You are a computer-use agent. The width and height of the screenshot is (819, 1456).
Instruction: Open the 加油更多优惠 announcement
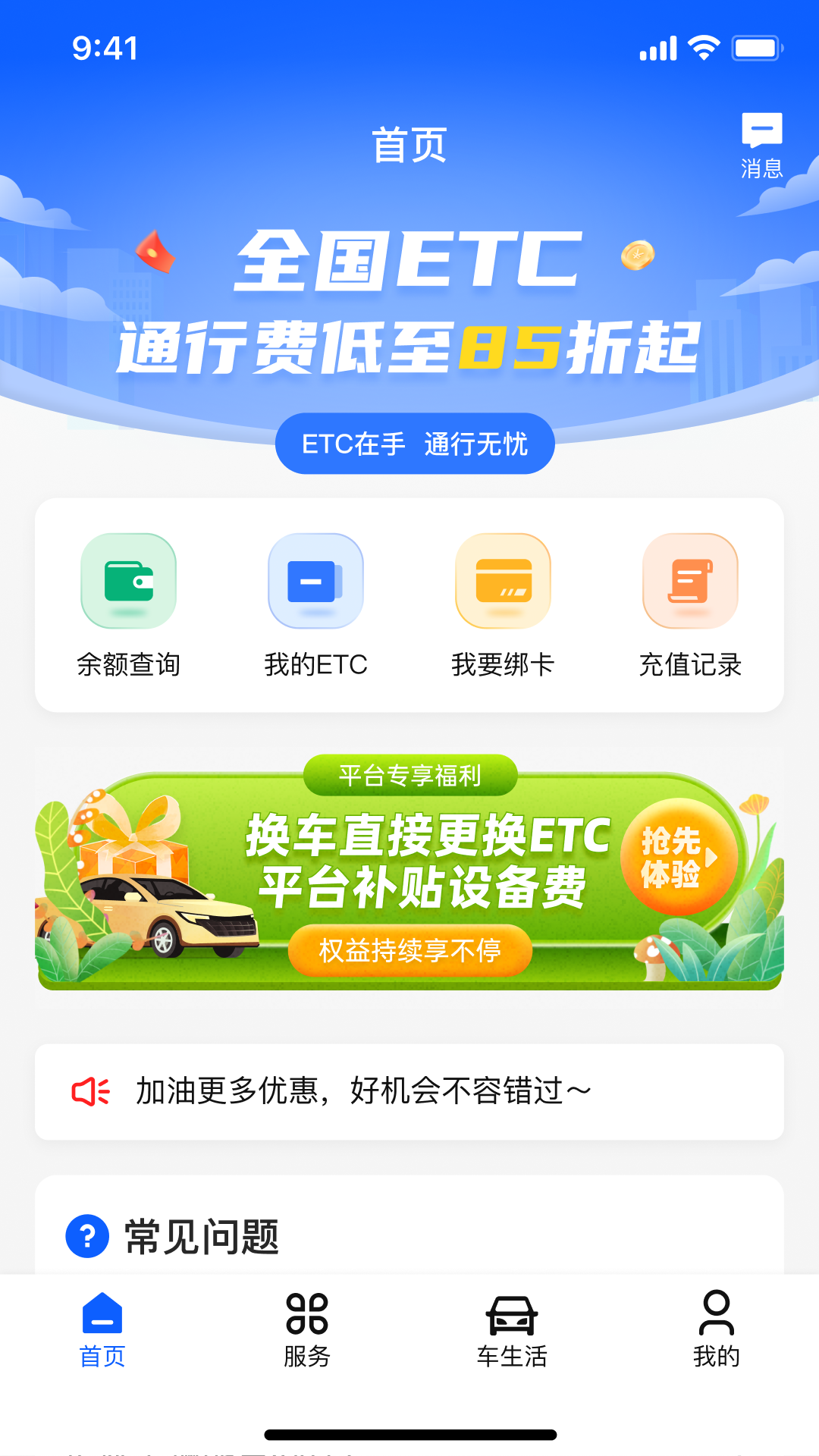[409, 1091]
